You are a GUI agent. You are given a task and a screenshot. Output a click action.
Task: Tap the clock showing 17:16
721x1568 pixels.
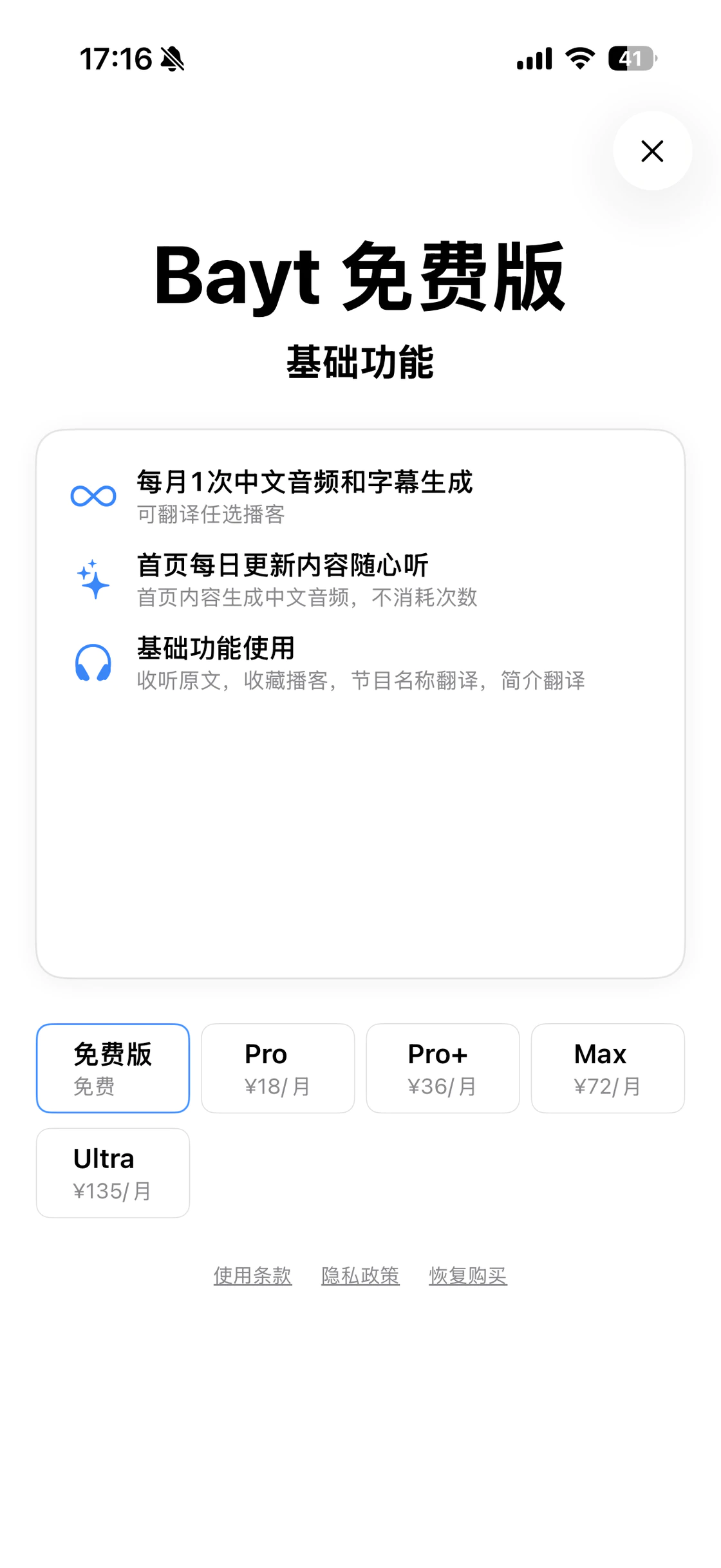(116, 58)
